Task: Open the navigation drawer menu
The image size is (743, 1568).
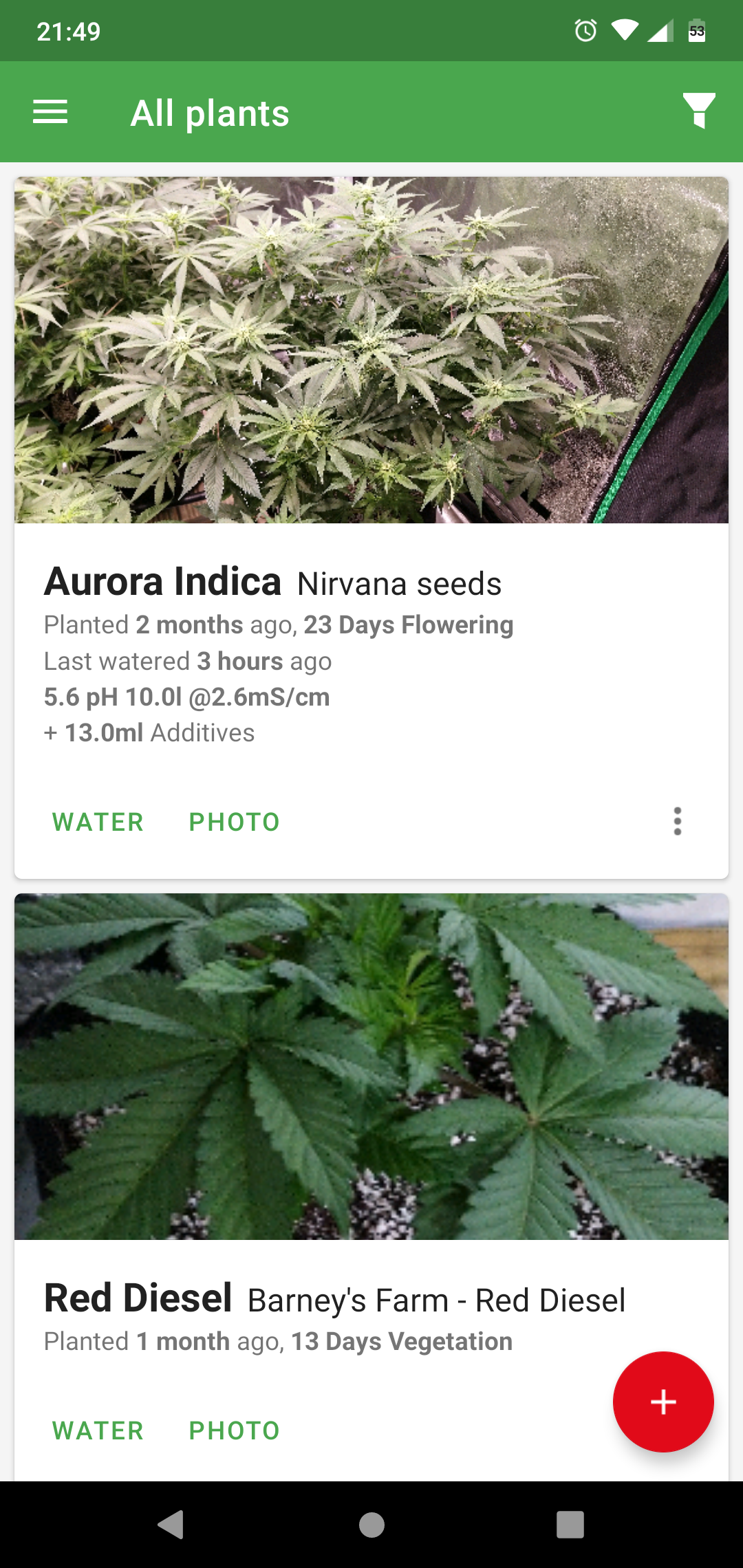Action: pyautogui.click(x=50, y=112)
